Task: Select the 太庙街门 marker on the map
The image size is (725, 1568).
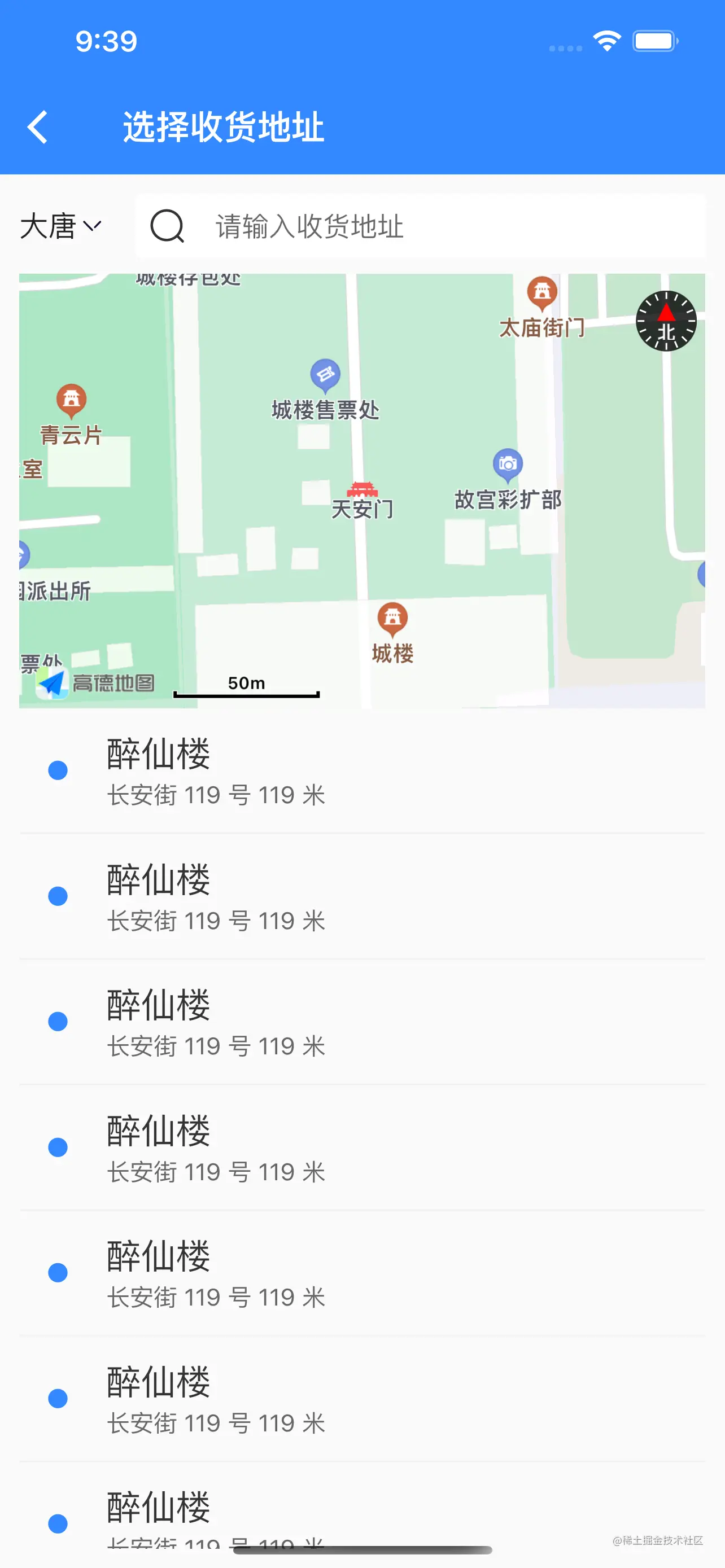Action: [x=541, y=294]
